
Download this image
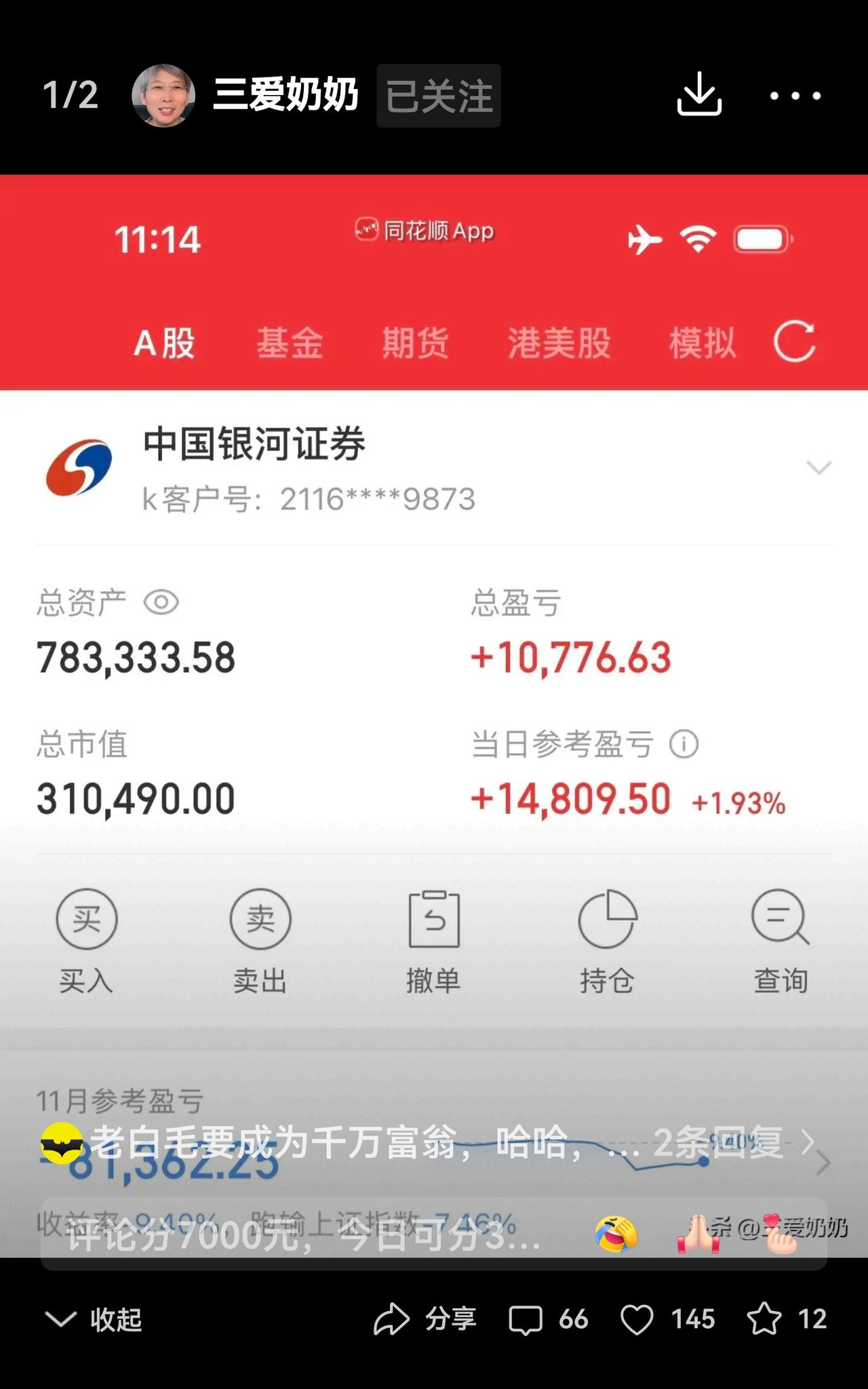click(x=699, y=96)
